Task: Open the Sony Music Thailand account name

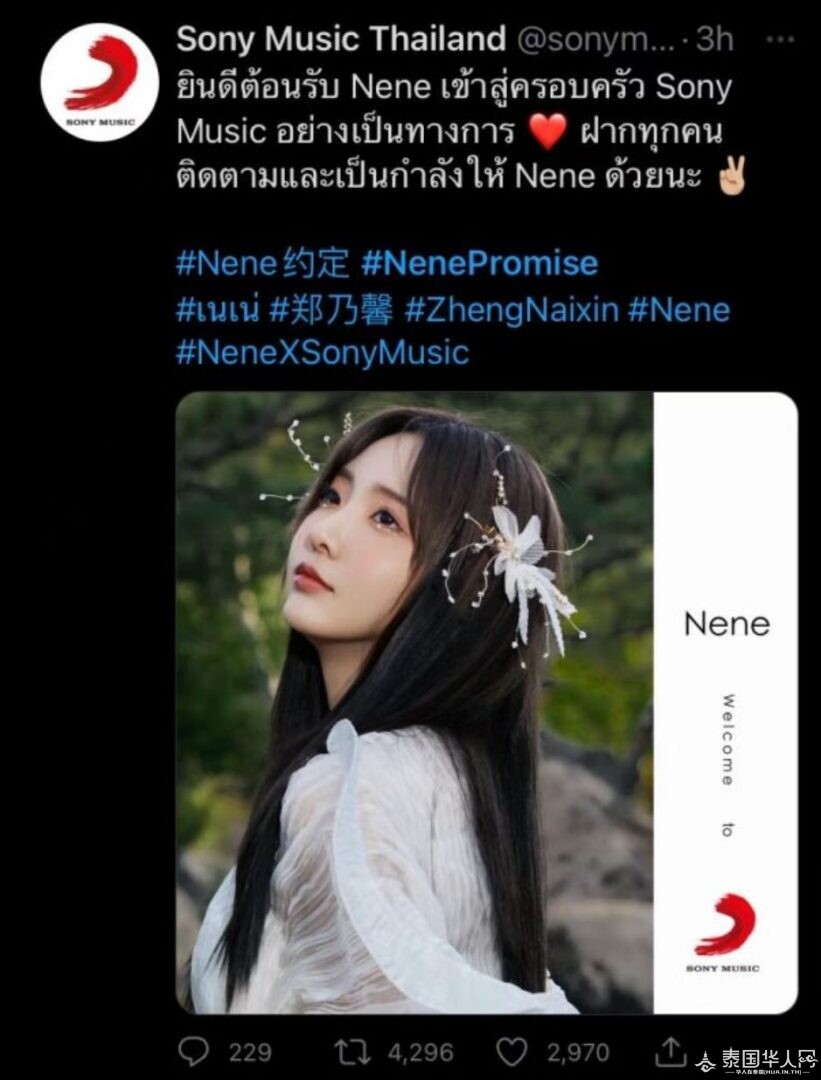Action: click(341, 40)
